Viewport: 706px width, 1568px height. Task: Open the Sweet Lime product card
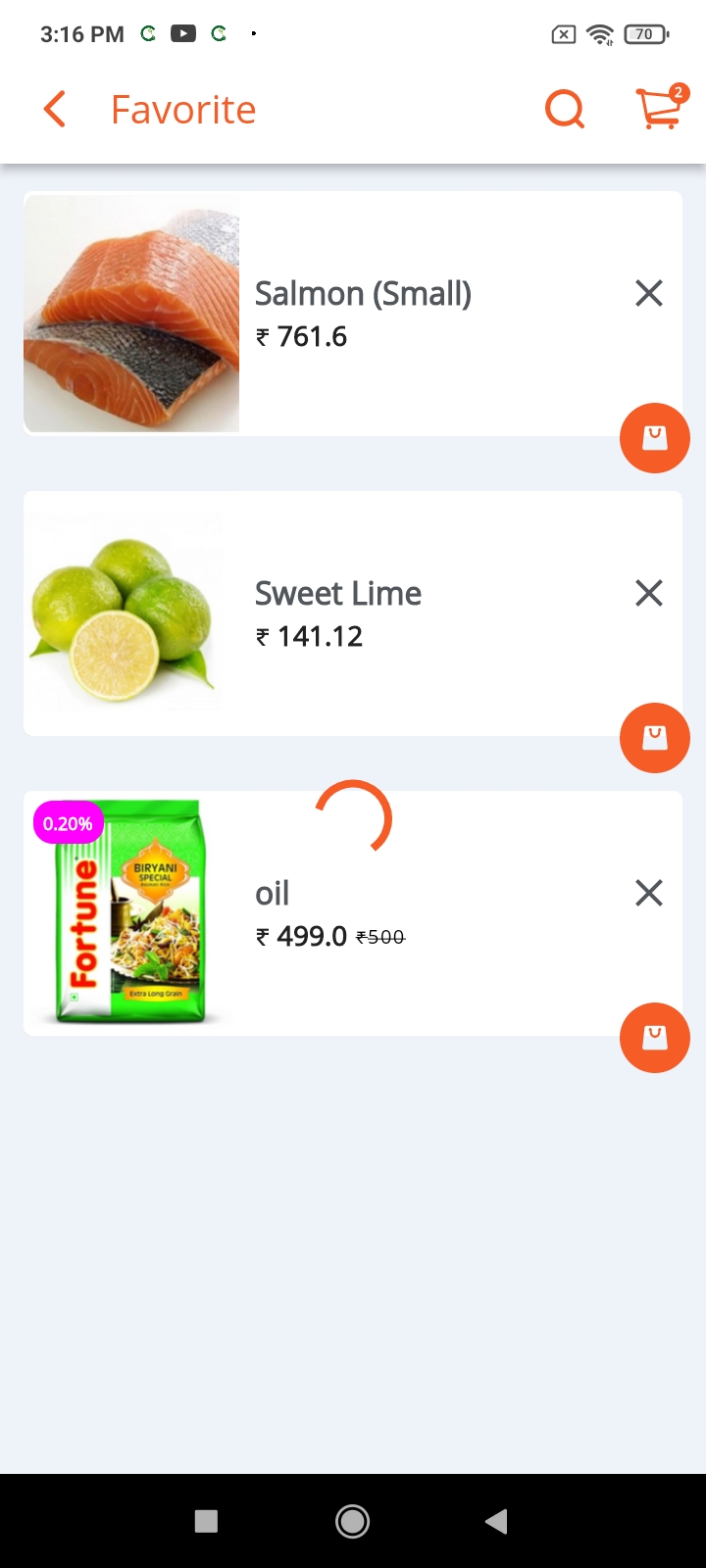click(x=353, y=613)
